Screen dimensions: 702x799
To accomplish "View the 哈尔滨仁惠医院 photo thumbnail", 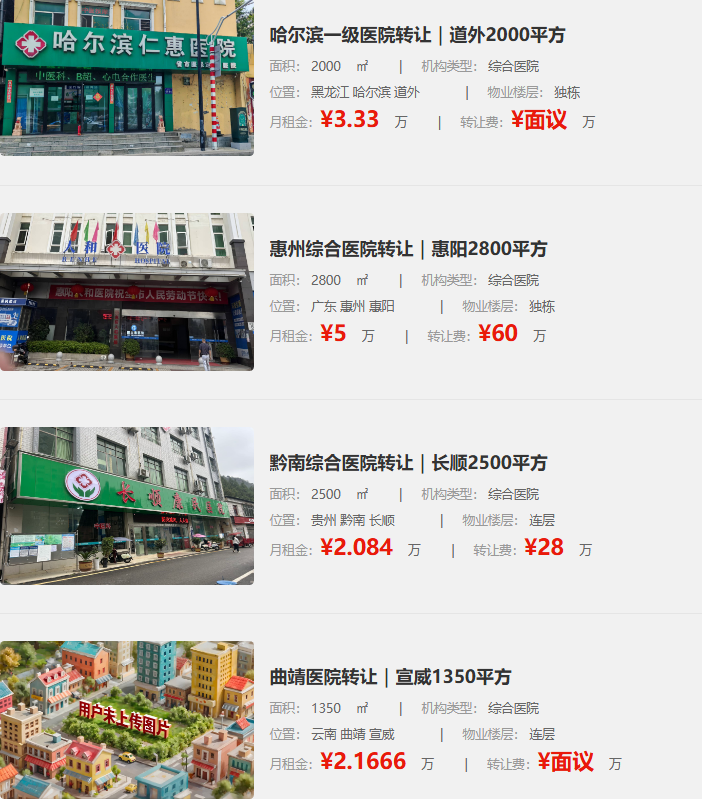I will click(127, 78).
